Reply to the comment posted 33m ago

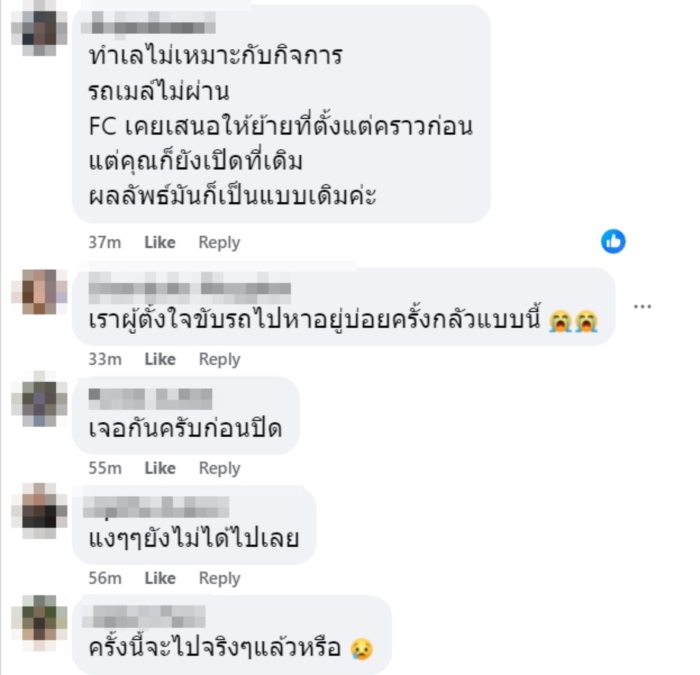[x=219, y=359]
